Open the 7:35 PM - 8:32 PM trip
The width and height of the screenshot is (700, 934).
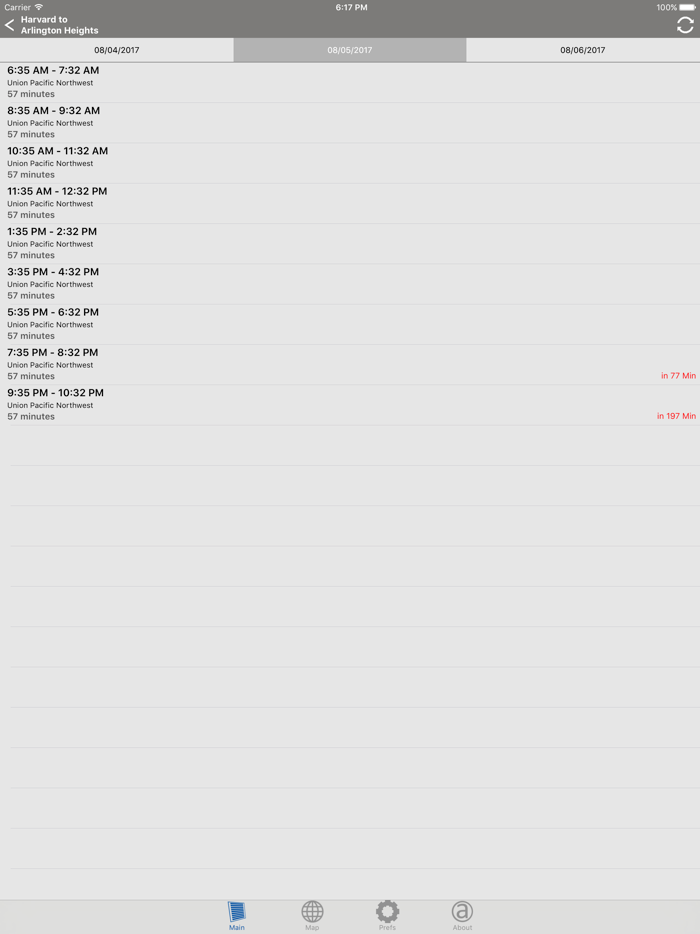coord(350,364)
